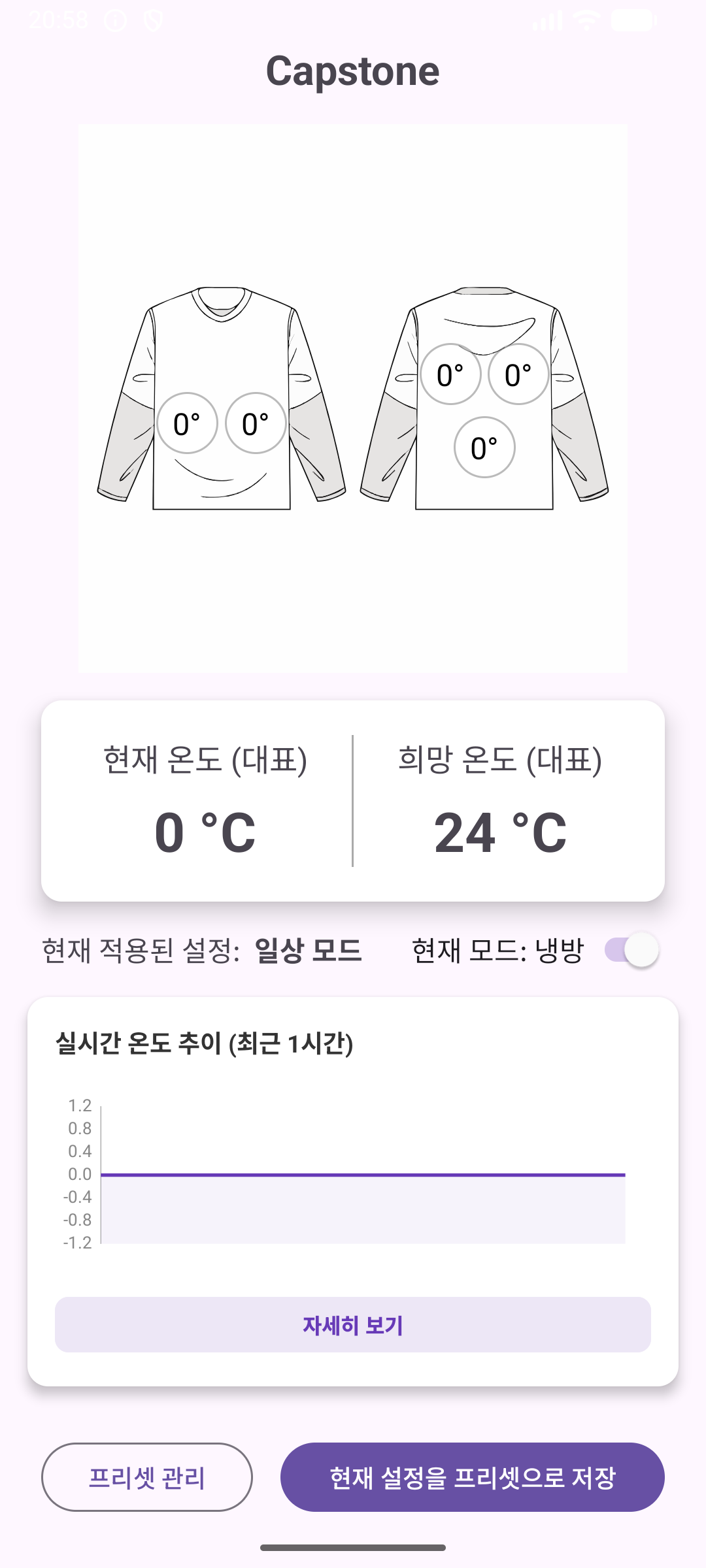Viewport: 706px width, 1568px height.
Task: Open 프리셋 관리
Action: 147,1477
